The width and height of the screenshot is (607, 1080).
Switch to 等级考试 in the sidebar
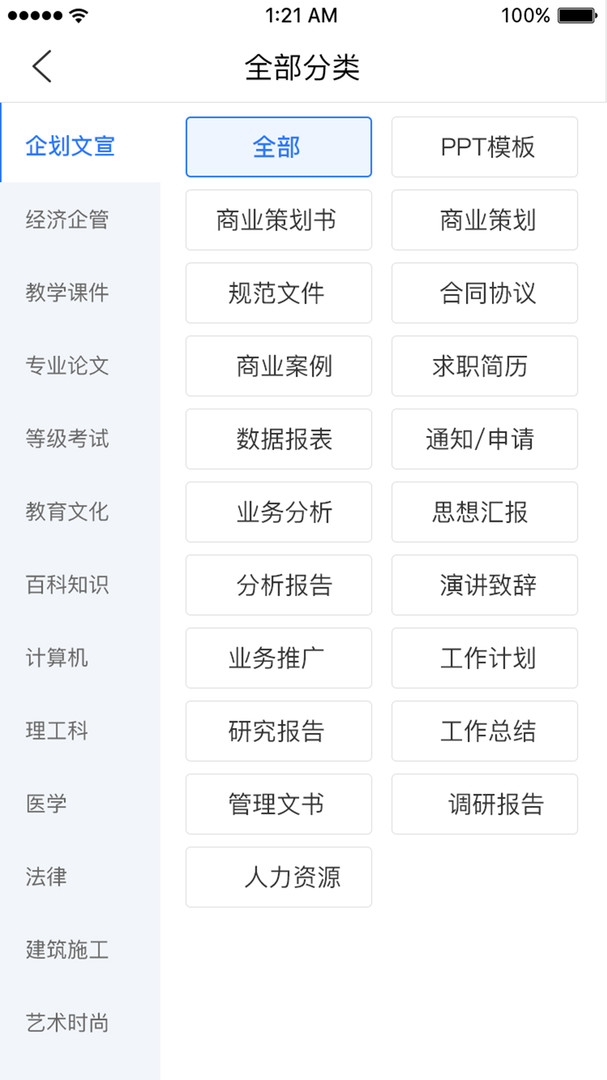pos(67,439)
